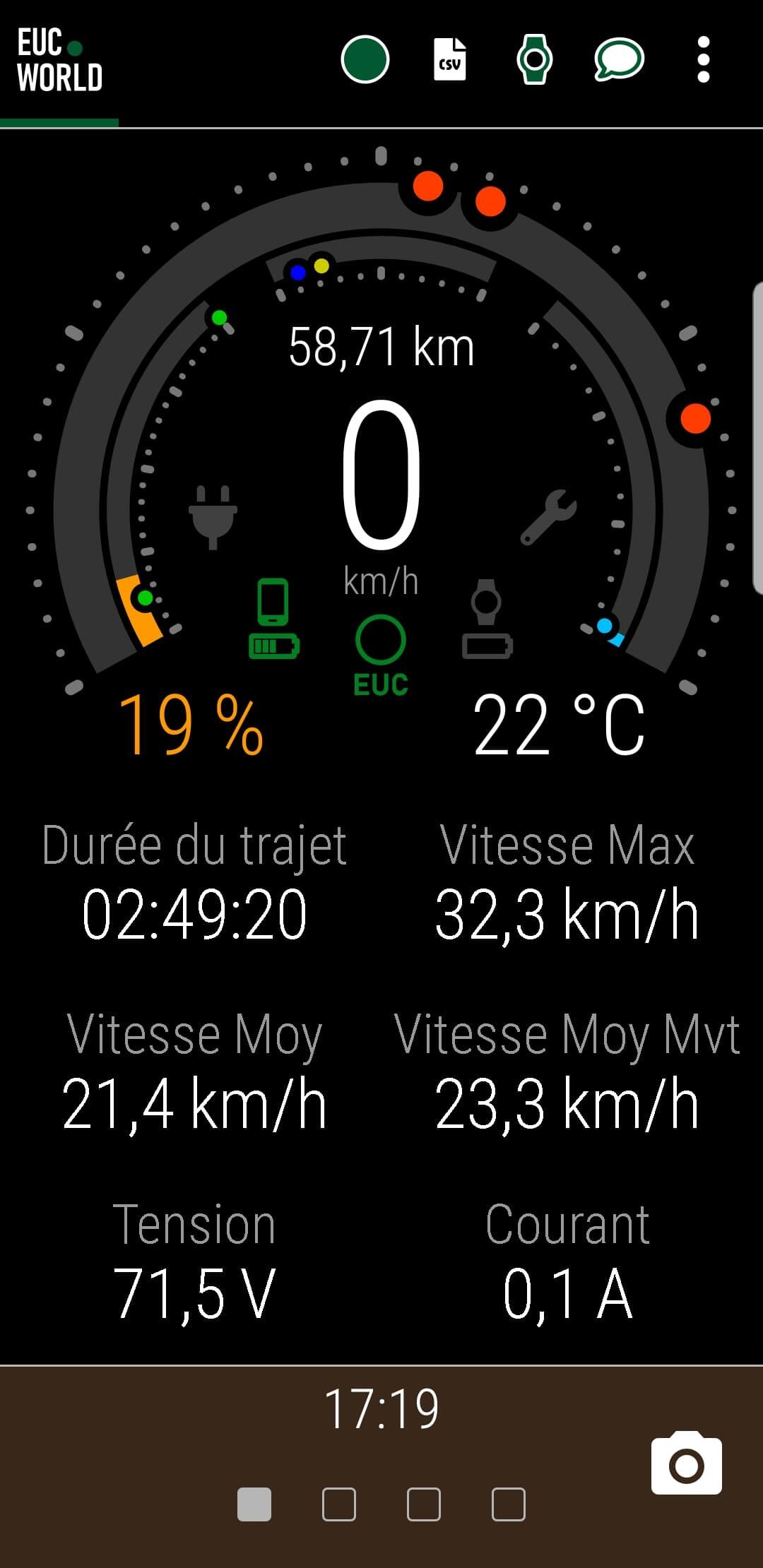This screenshot has width=763, height=1568.
Task: Take a screenshot with the camera button
Action: [x=687, y=1463]
